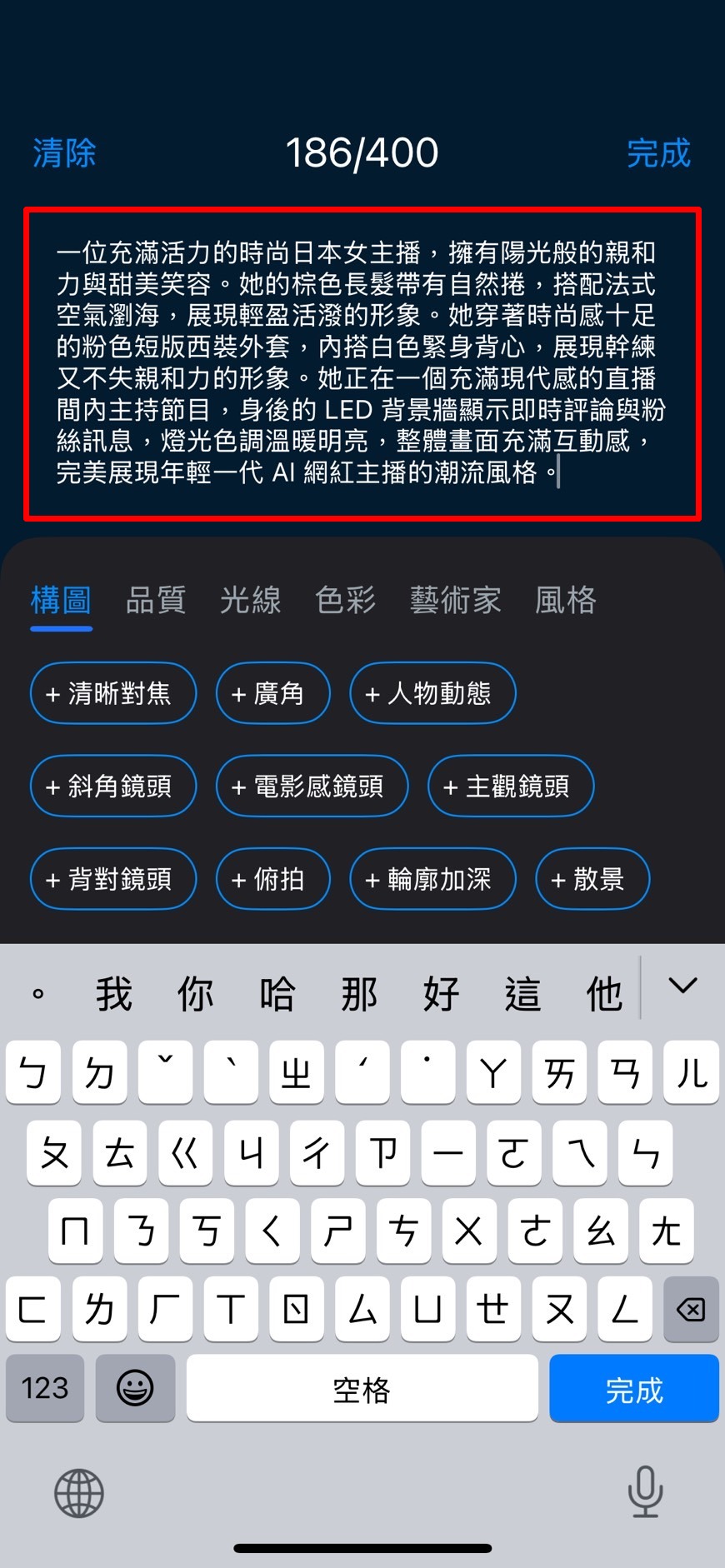Screen dimensions: 725x1568
Task: Add the 廣角 keyword chip
Action: [272, 693]
